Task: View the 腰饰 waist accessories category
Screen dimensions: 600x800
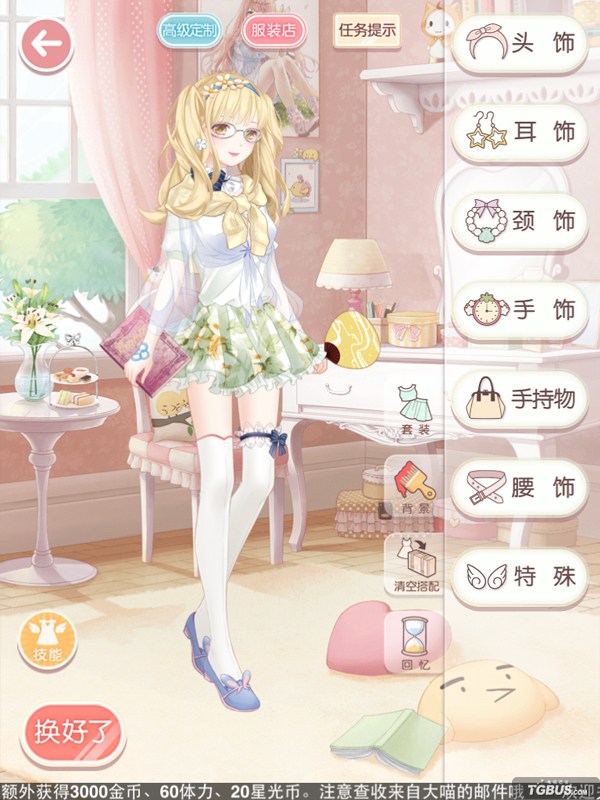Action: [519, 488]
